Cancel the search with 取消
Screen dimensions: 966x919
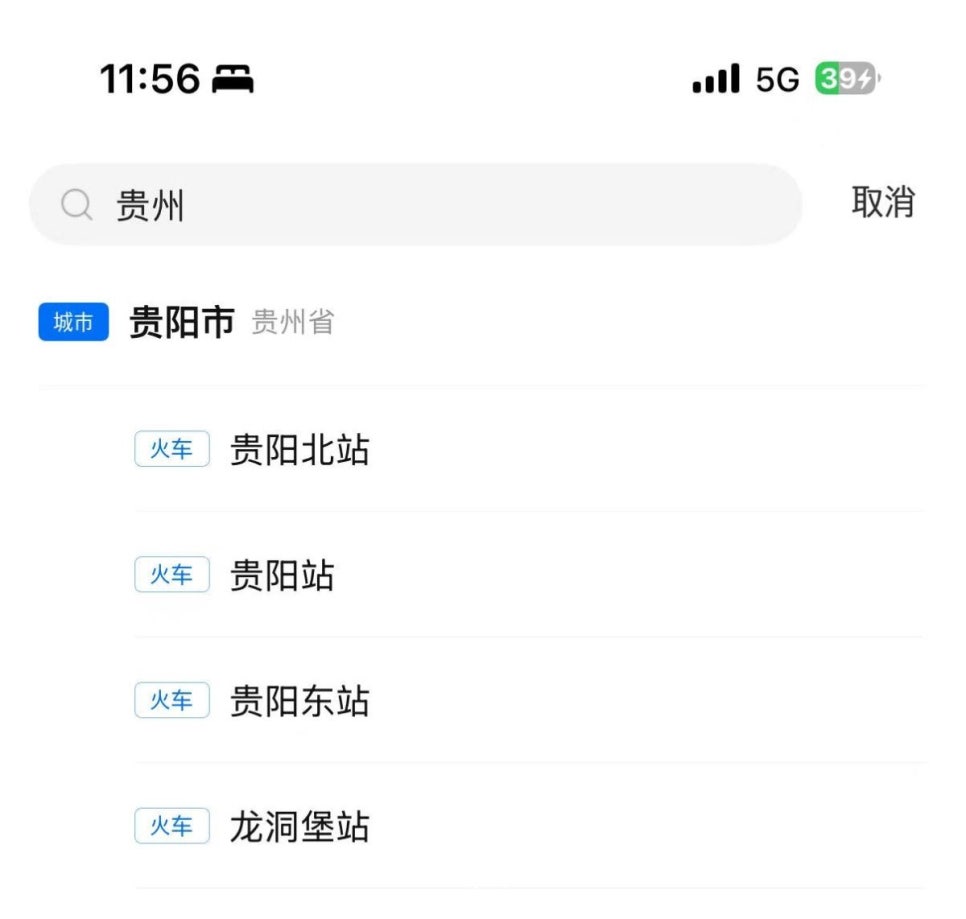point(882,202)
